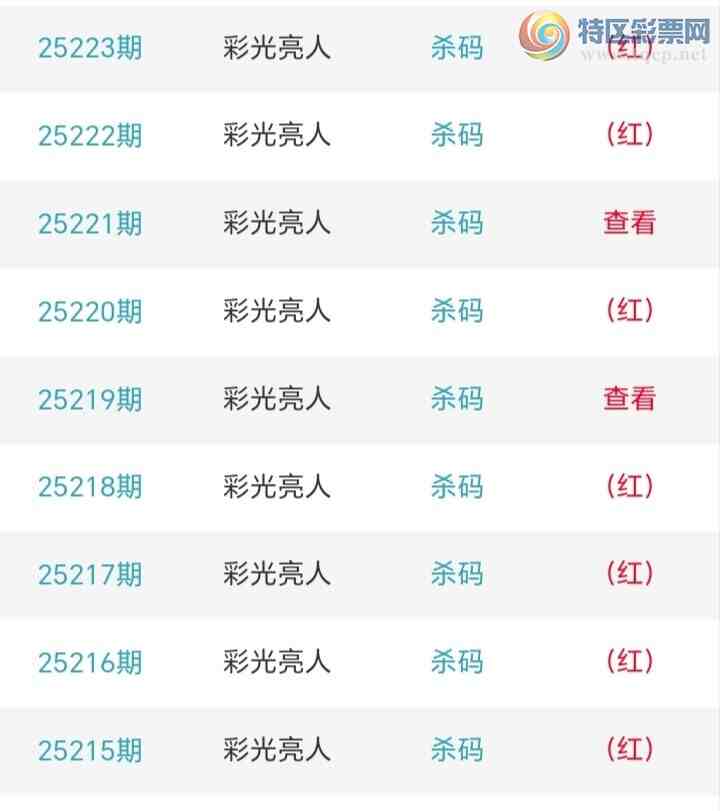The width and height of the screenshot is (720, 811).
Task: Select the 25220期 period label
Action: click(x=90, y=312)
